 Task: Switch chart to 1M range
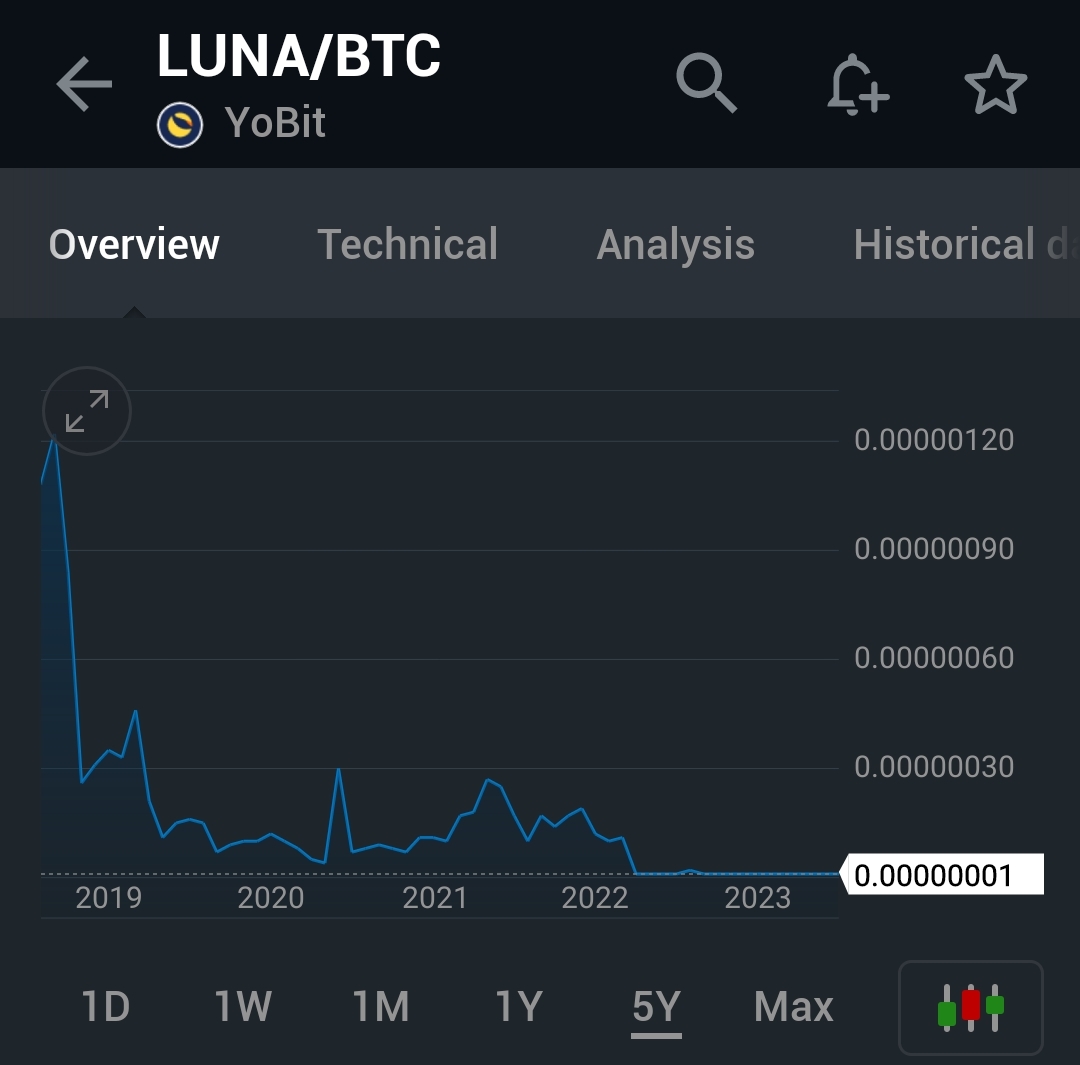click(381, 1007)
